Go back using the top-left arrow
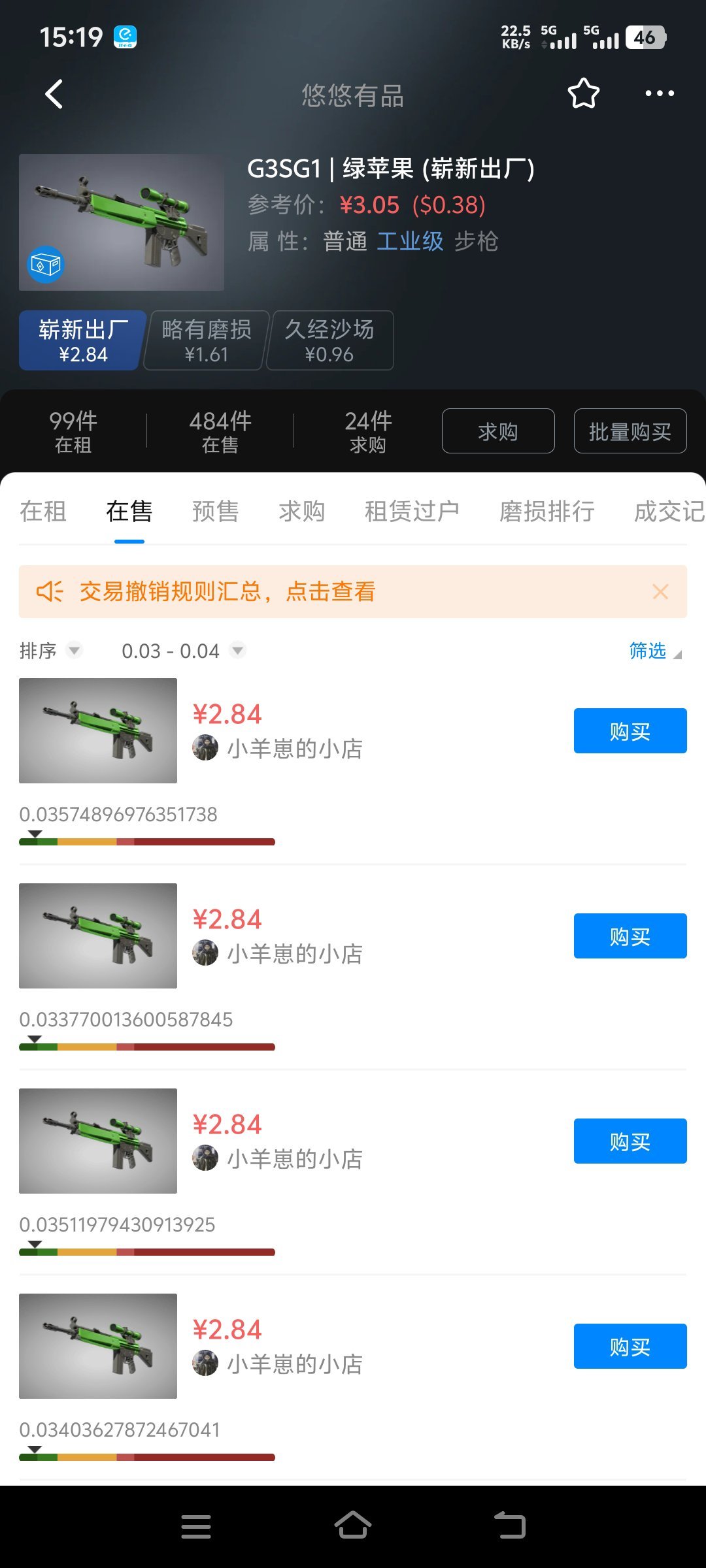 [54, 94]
